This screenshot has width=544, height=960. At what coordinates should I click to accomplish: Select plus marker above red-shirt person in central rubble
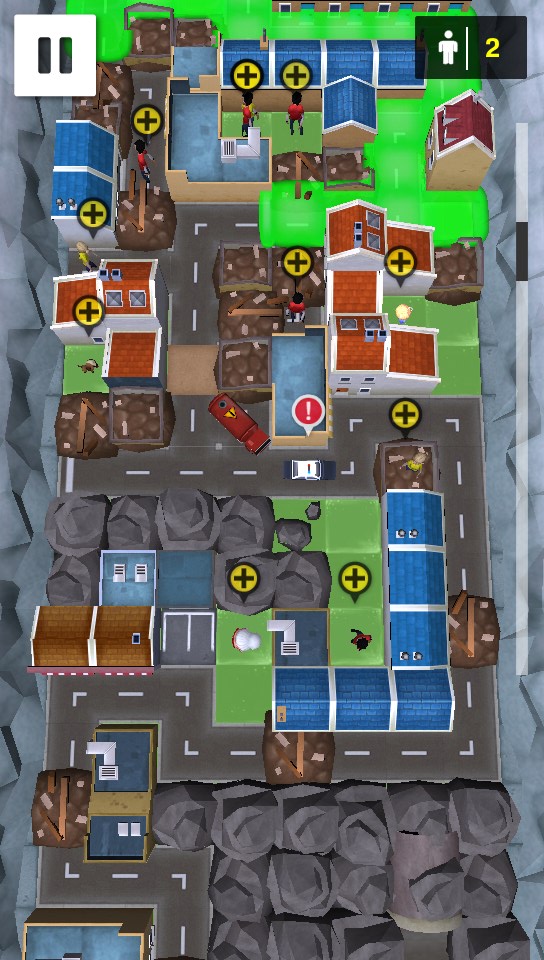297,264
